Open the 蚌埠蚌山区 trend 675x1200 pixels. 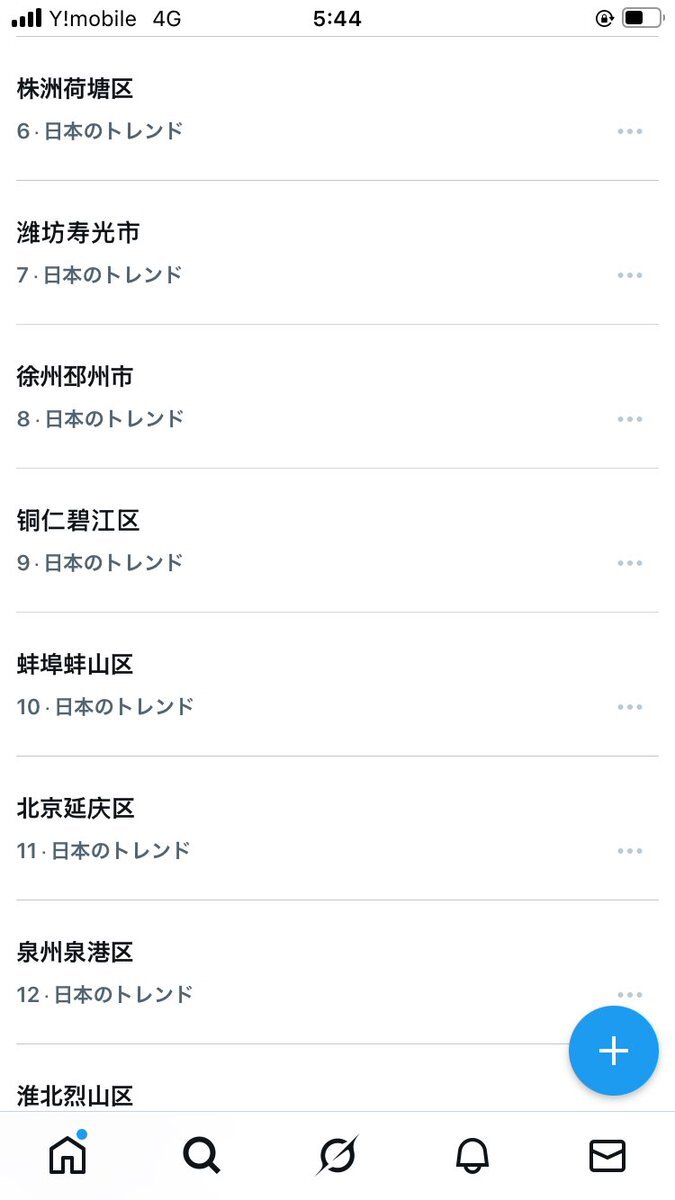(x=76, y=665)
